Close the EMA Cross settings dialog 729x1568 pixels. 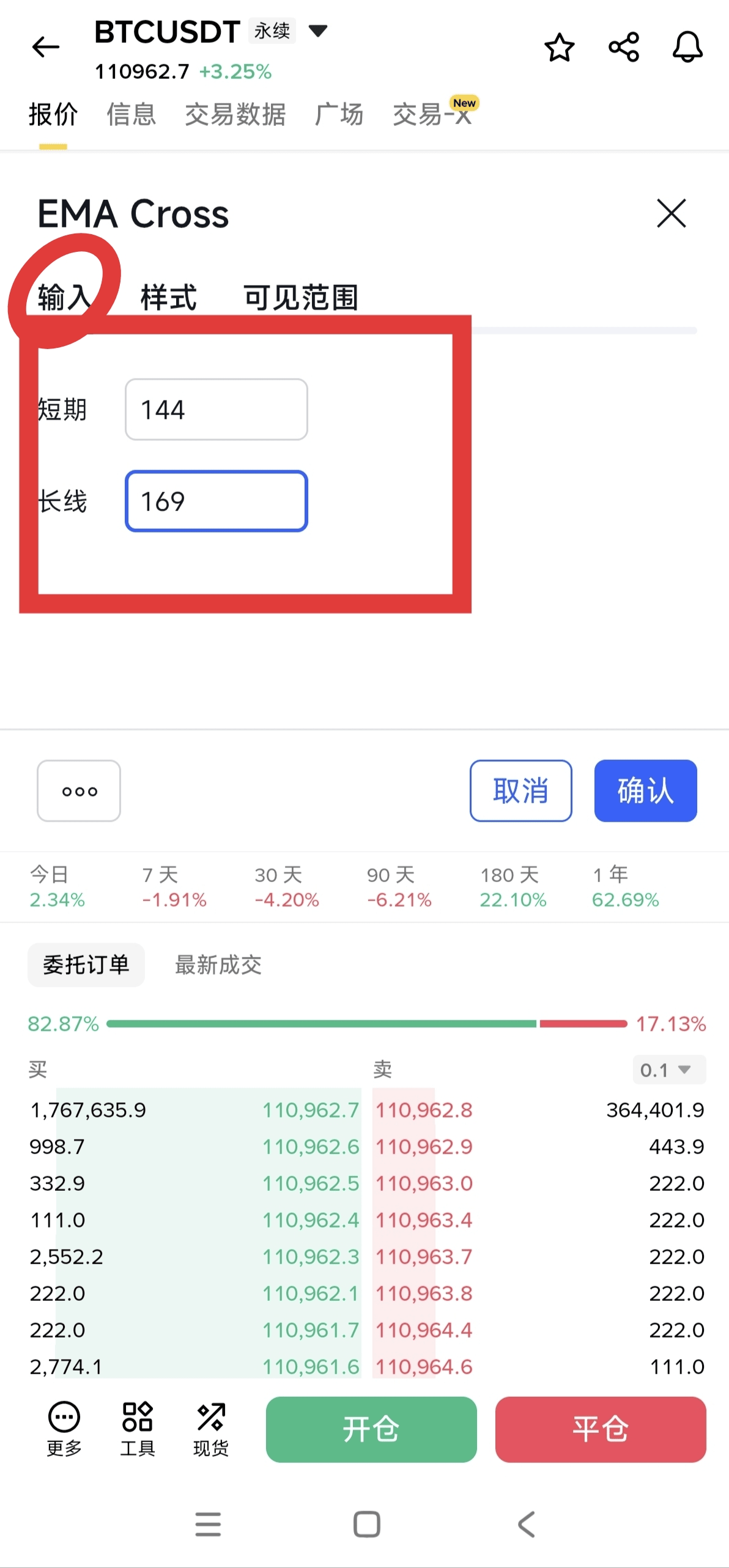672,213
